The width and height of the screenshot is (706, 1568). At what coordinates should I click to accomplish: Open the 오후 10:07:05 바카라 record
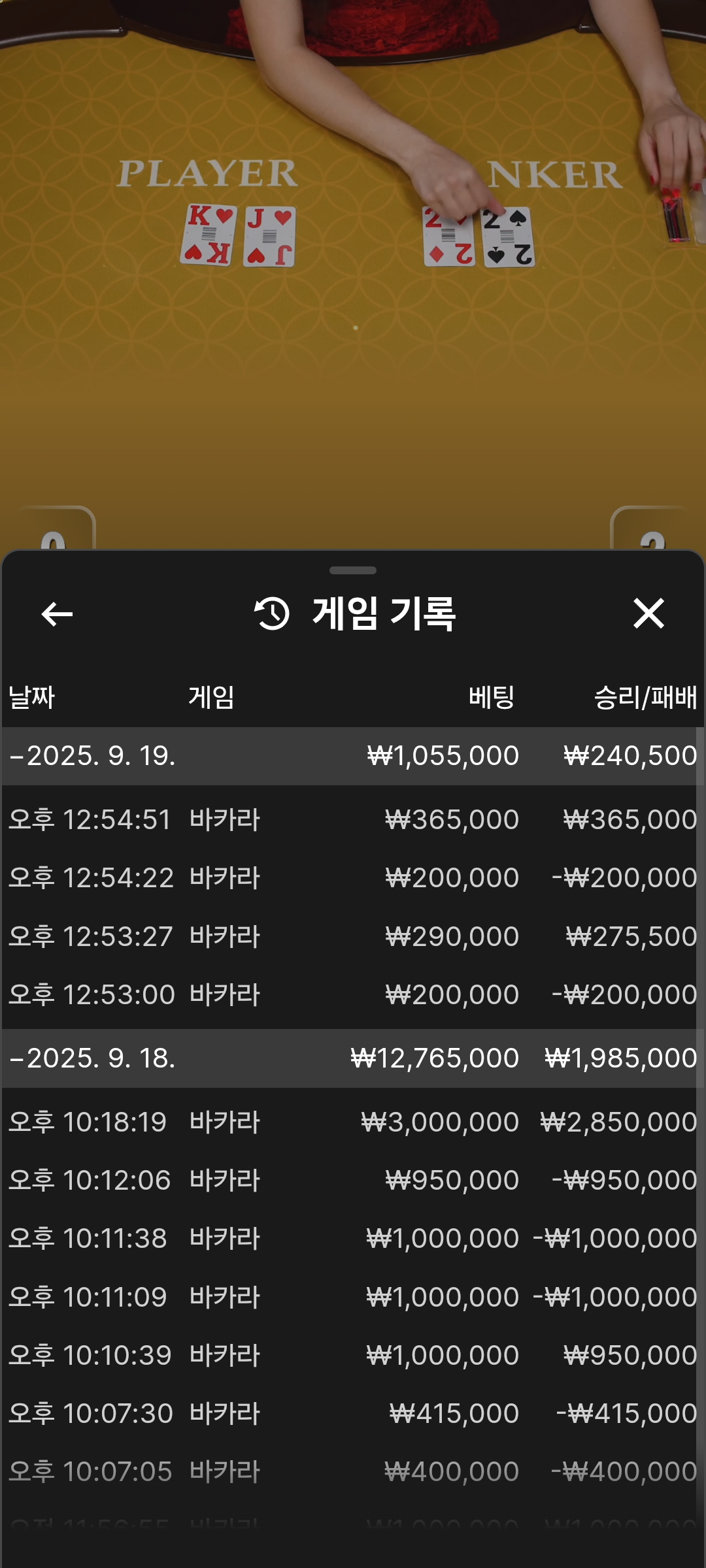click(x=353, y=1471)
